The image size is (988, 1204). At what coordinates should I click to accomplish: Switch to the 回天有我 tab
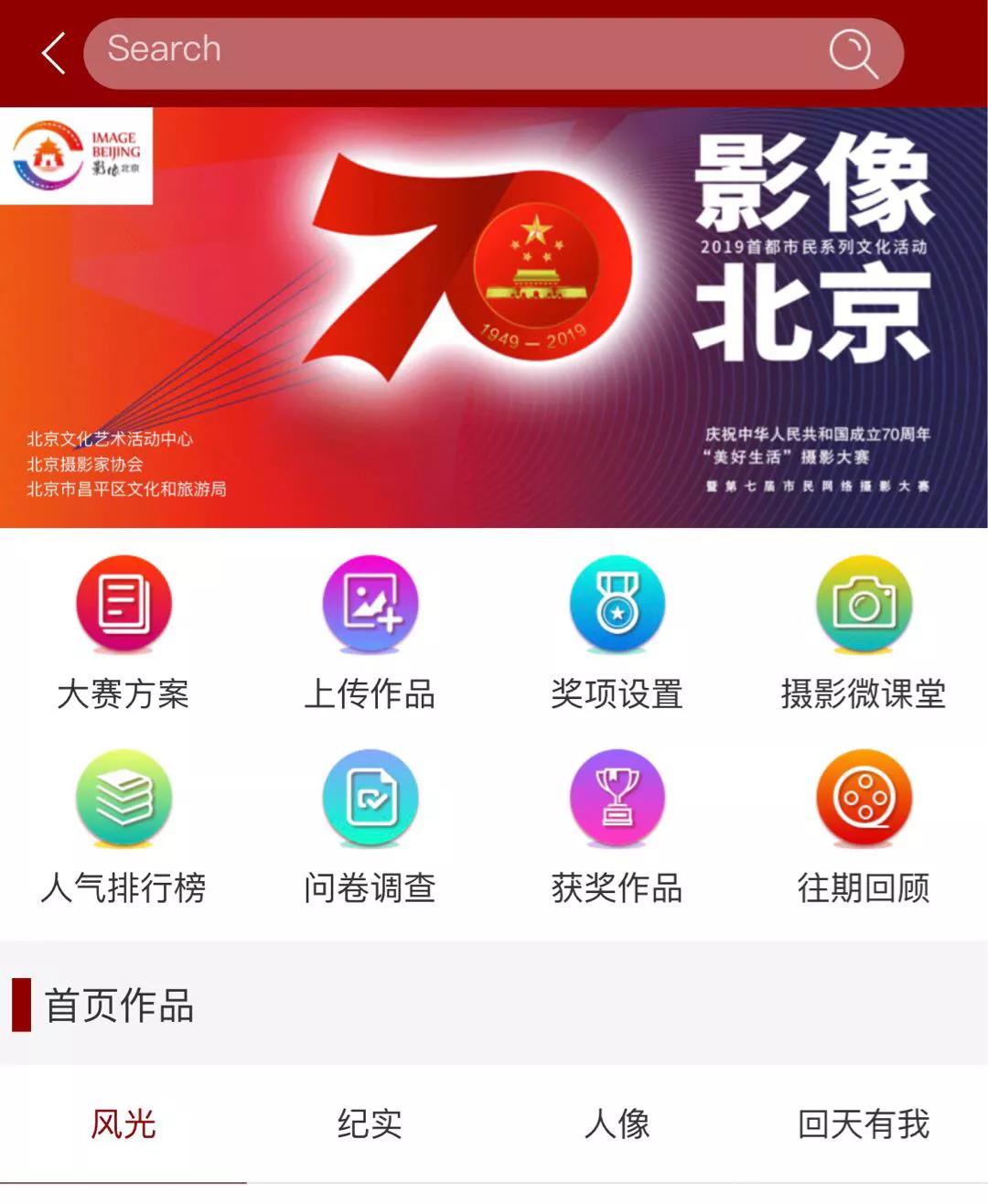(864, 1123)
